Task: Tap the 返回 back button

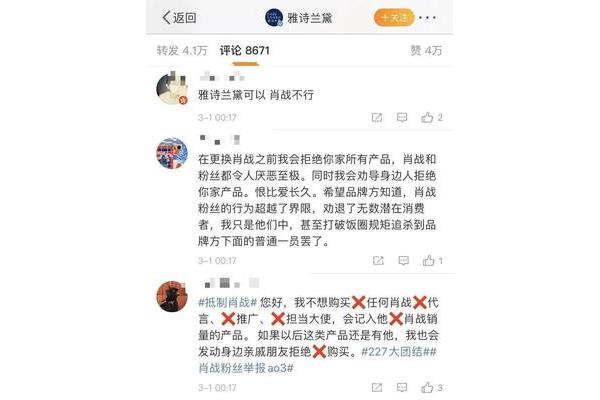Action: pyautogui.click(x=178, y=18)
